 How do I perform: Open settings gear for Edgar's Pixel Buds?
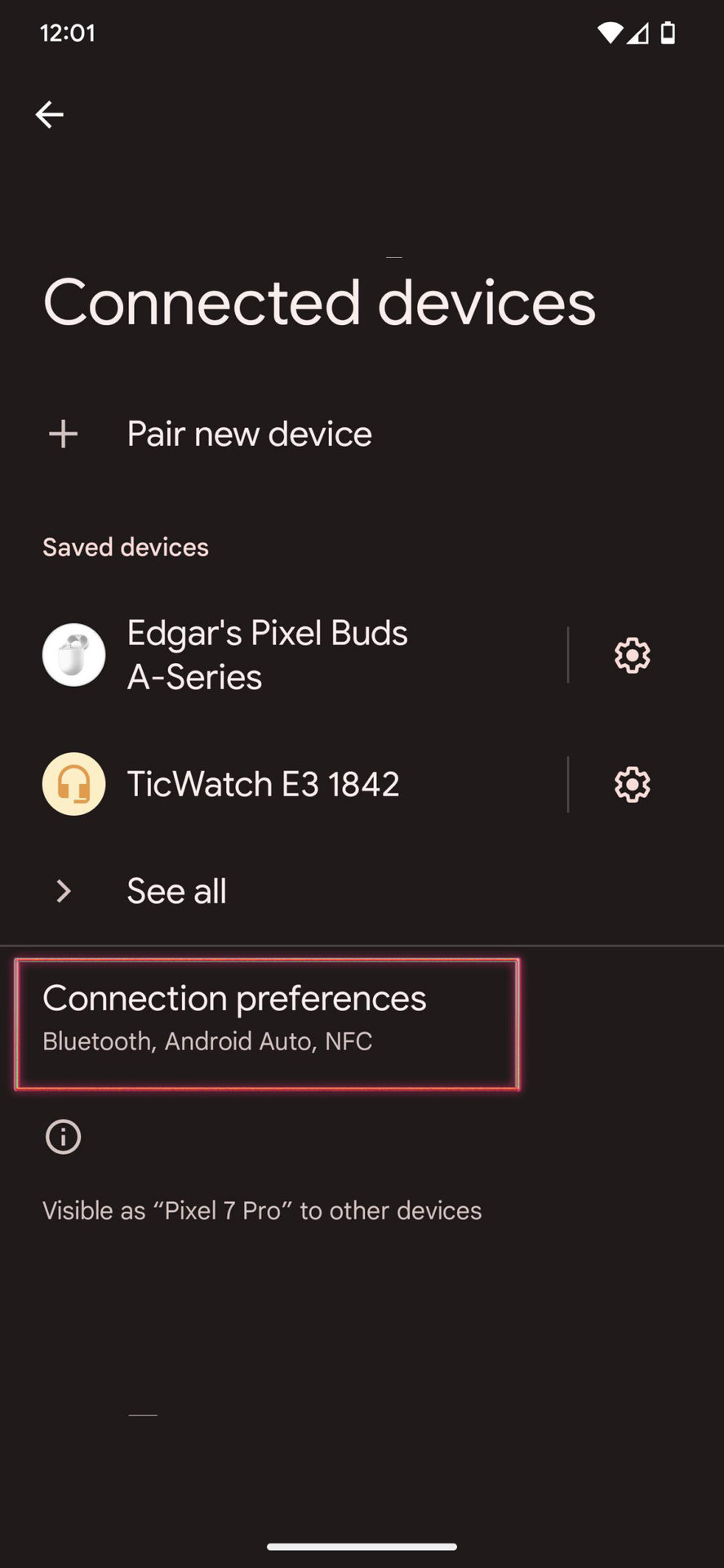632,655
